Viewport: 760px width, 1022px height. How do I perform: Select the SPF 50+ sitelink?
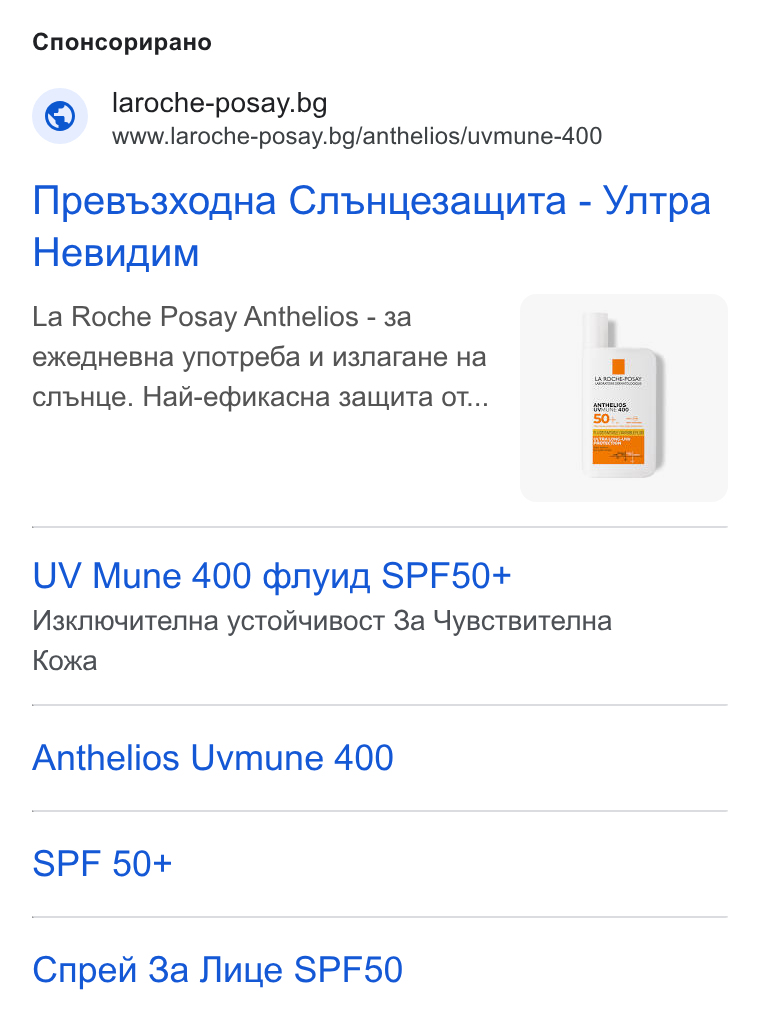click(x=102, y=864)
